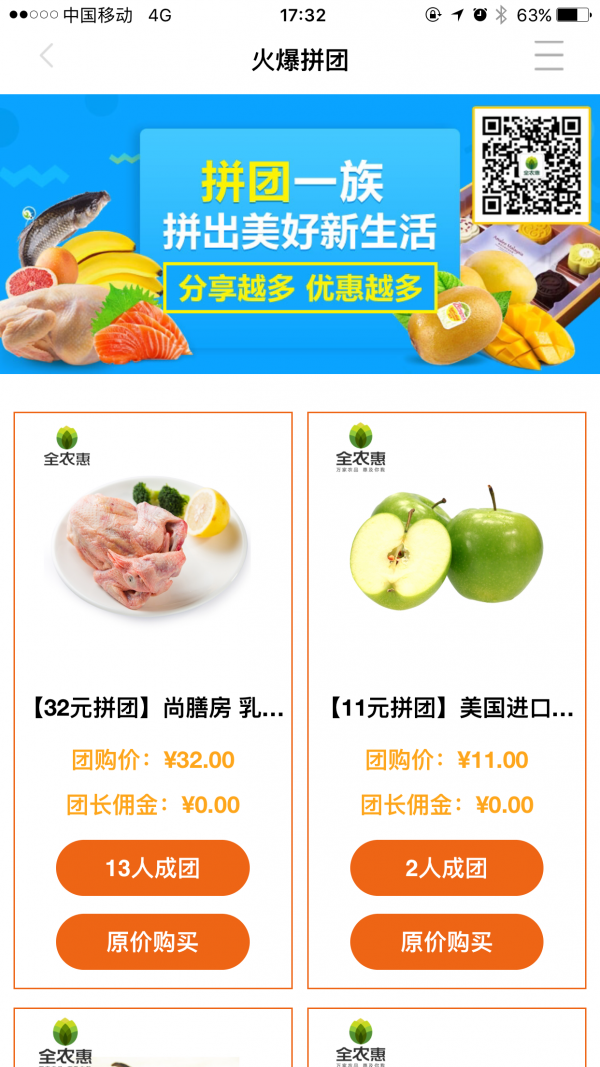Join the 2人成团 group buy
The width and height of the screenshot is (600, 1067).
tap(446, 868)
